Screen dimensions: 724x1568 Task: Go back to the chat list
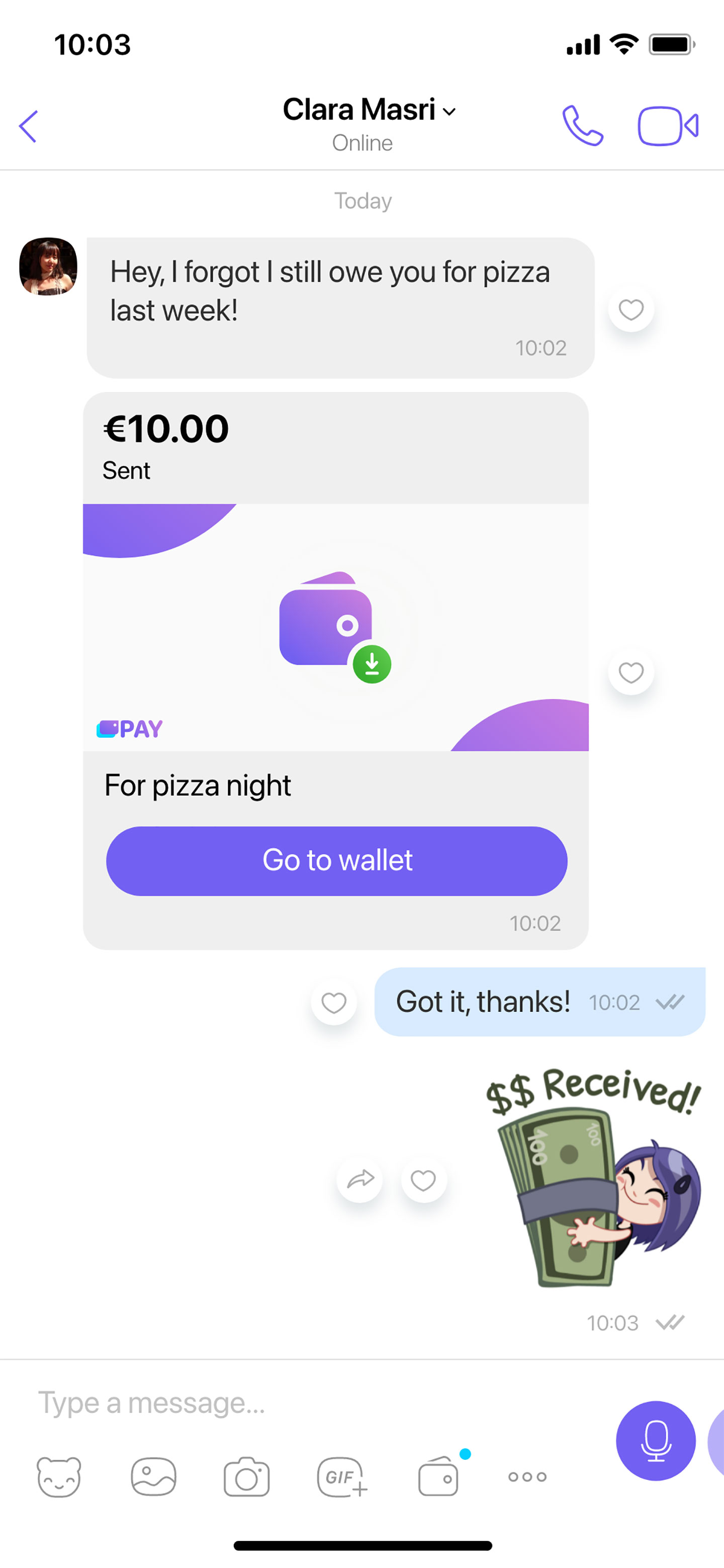(x=28, y=127)
